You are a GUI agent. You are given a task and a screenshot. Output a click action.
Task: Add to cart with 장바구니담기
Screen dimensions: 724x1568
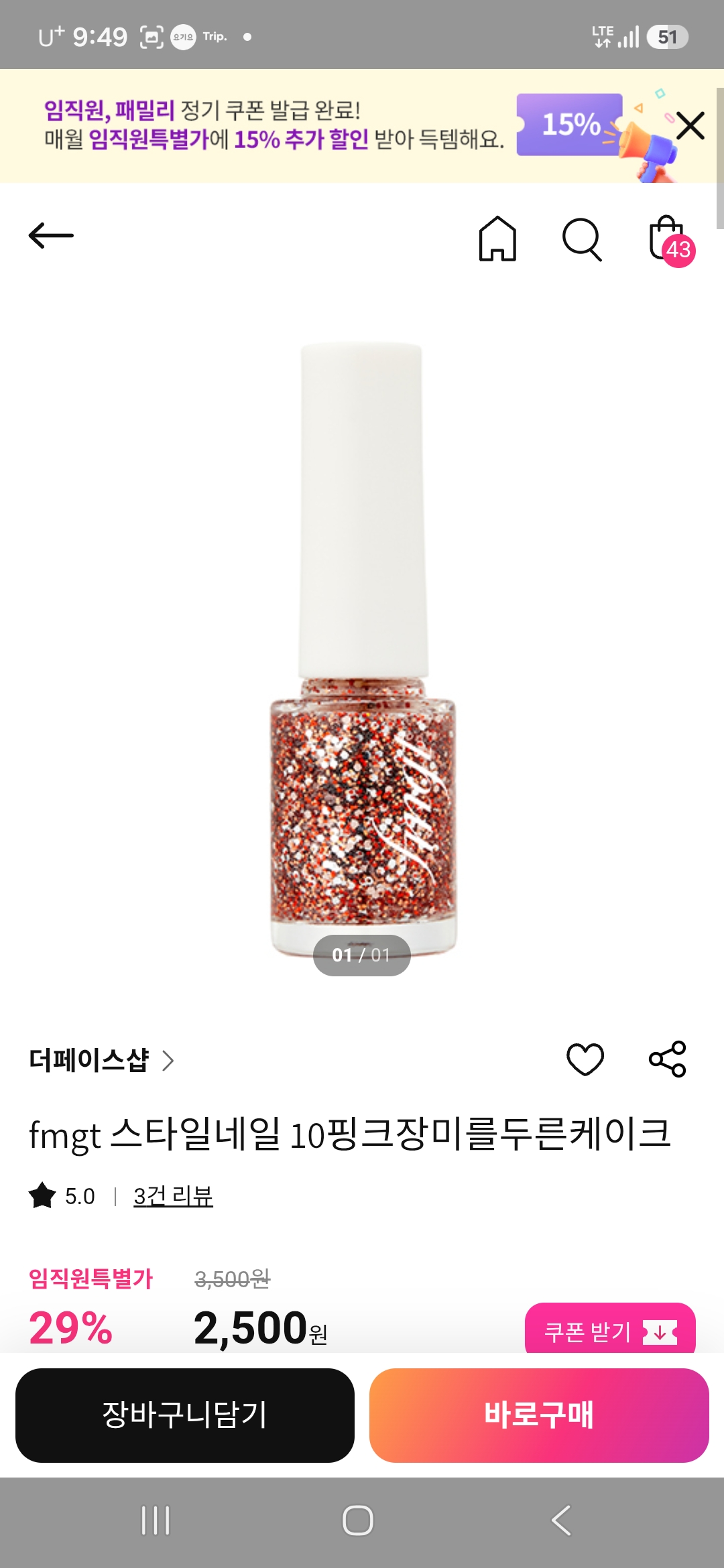pos(185,1415)
